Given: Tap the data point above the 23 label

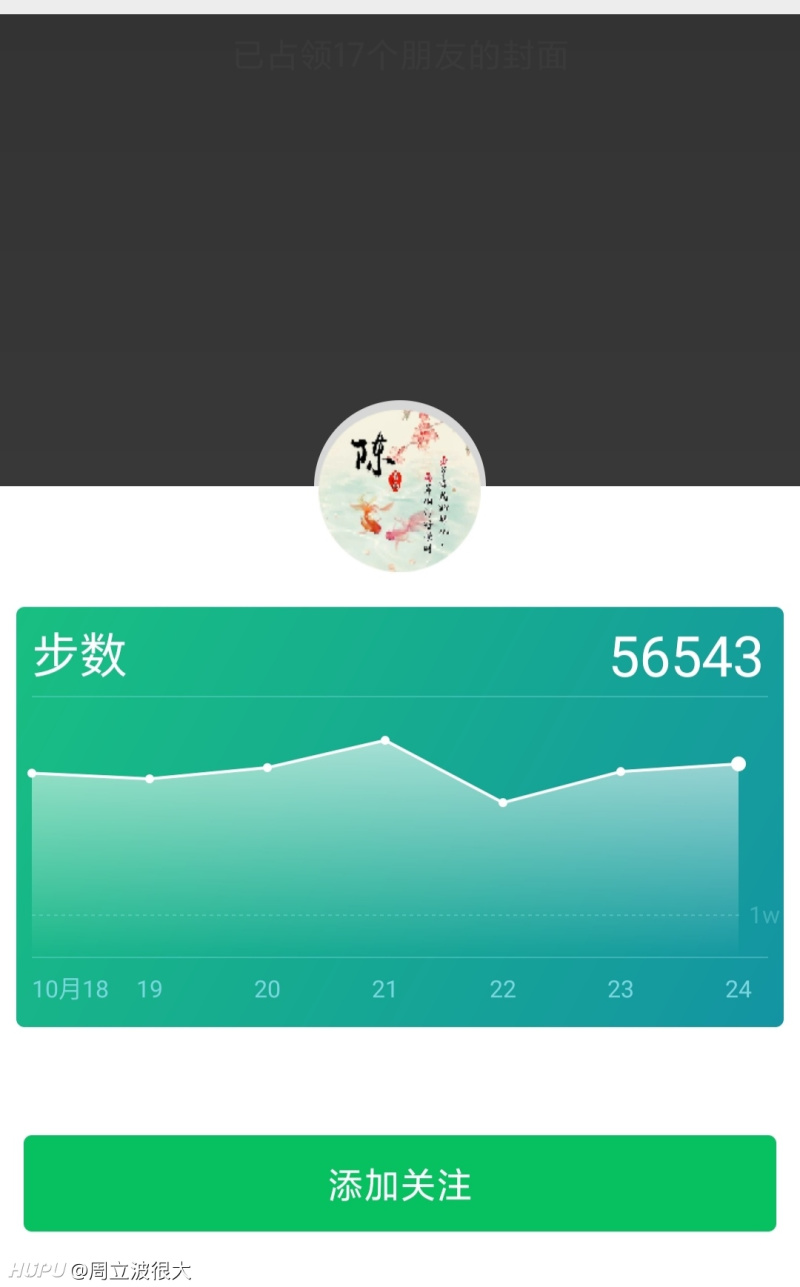Looking at the screenshot, I should [x=620, y=770].
